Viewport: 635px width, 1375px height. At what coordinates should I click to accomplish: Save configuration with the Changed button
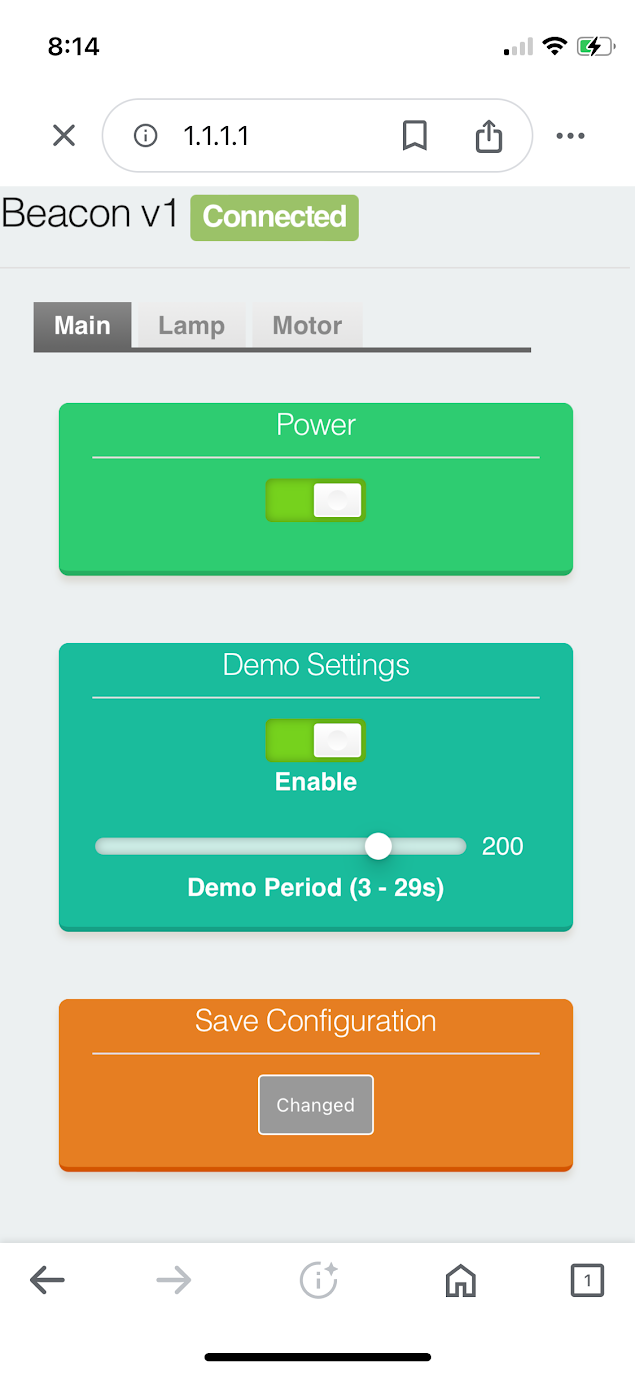pyautogui.click(x=316, y=1105)
